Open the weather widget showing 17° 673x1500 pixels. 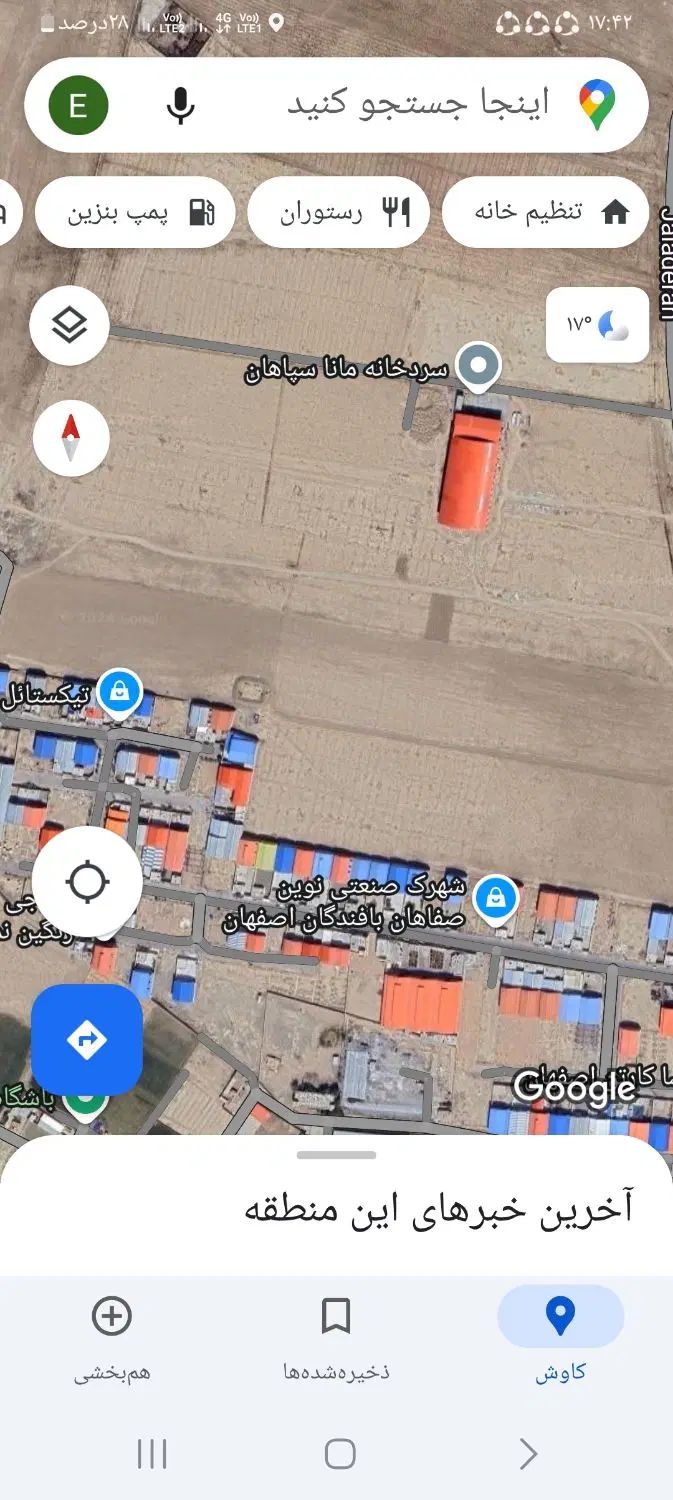click(597, 324)
